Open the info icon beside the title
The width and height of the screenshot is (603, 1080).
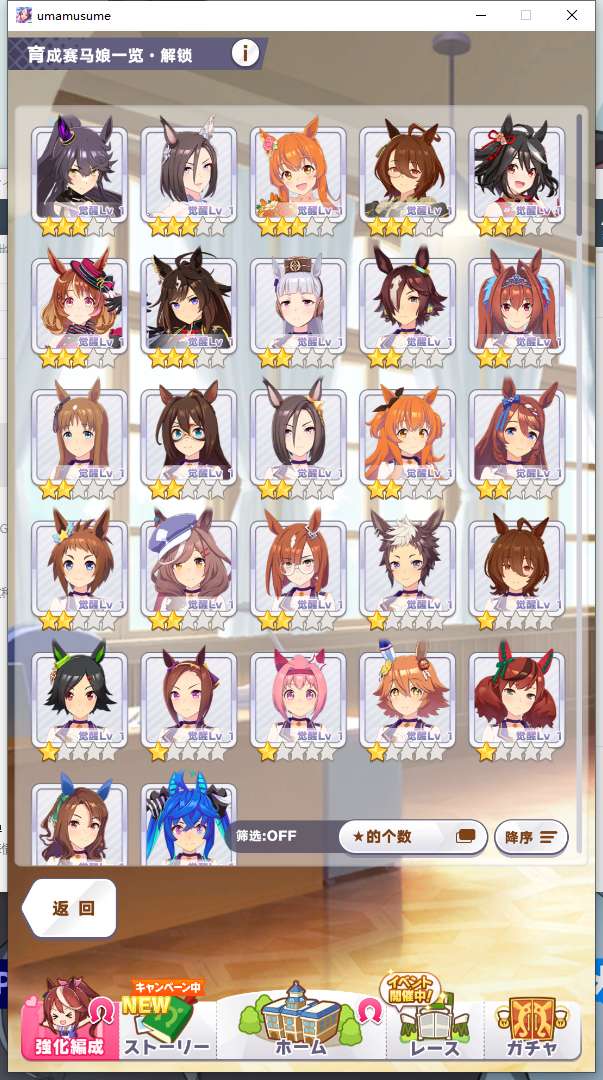click(246, 53)
